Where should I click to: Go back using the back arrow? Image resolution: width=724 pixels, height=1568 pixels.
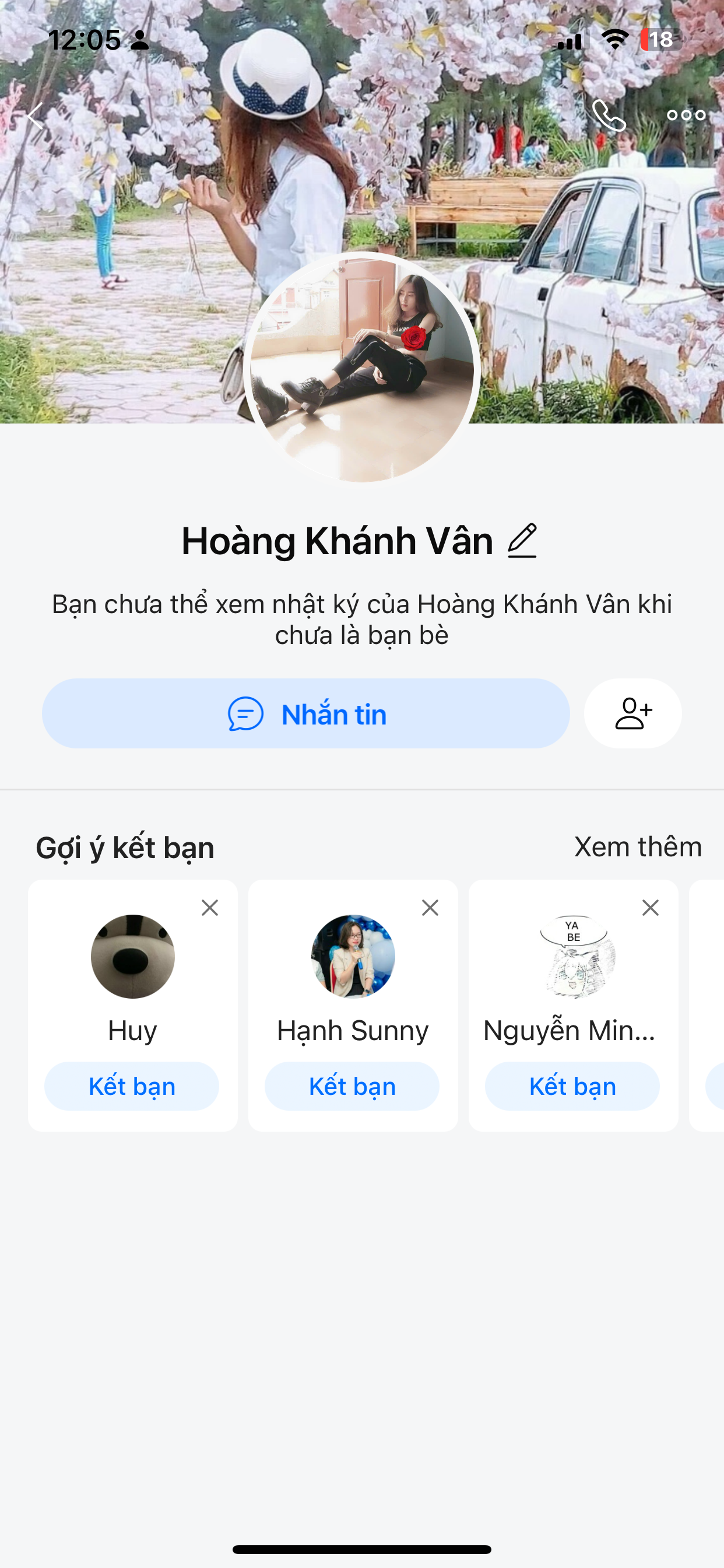34,116
